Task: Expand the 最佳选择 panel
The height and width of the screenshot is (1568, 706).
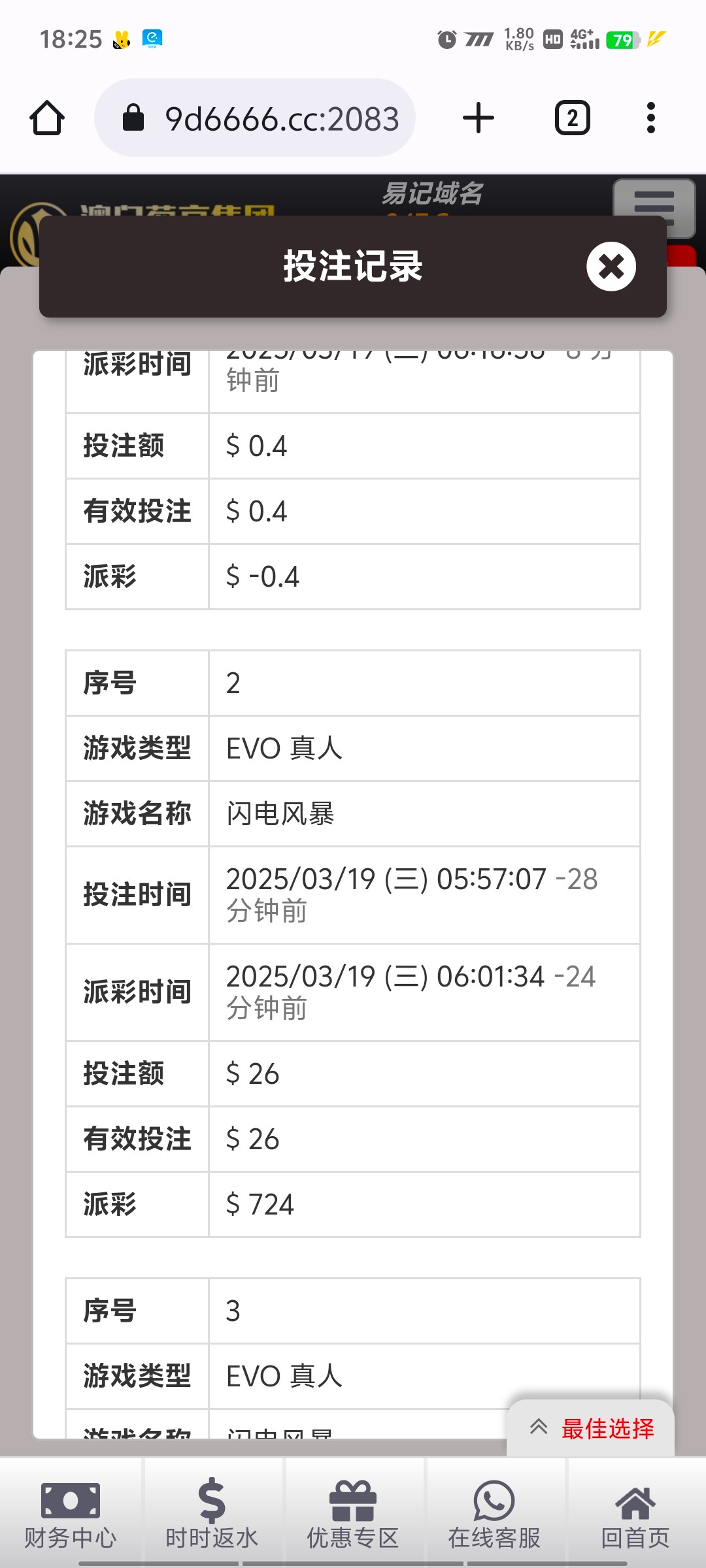Action: [591, 1429]
